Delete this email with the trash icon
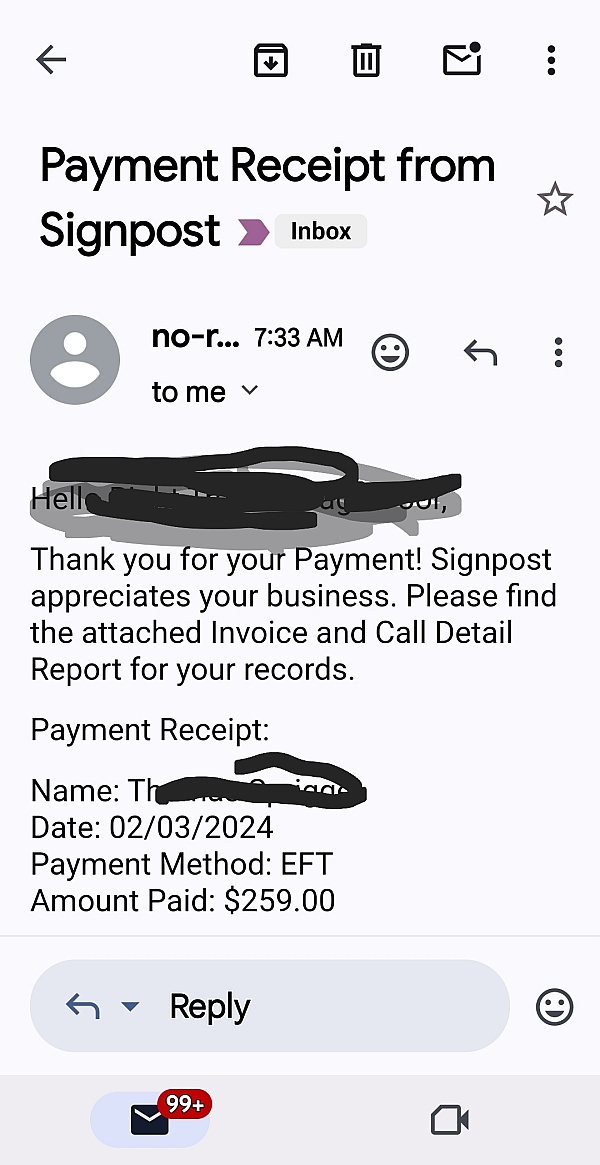600x1165 pixels. click(365, 60)
